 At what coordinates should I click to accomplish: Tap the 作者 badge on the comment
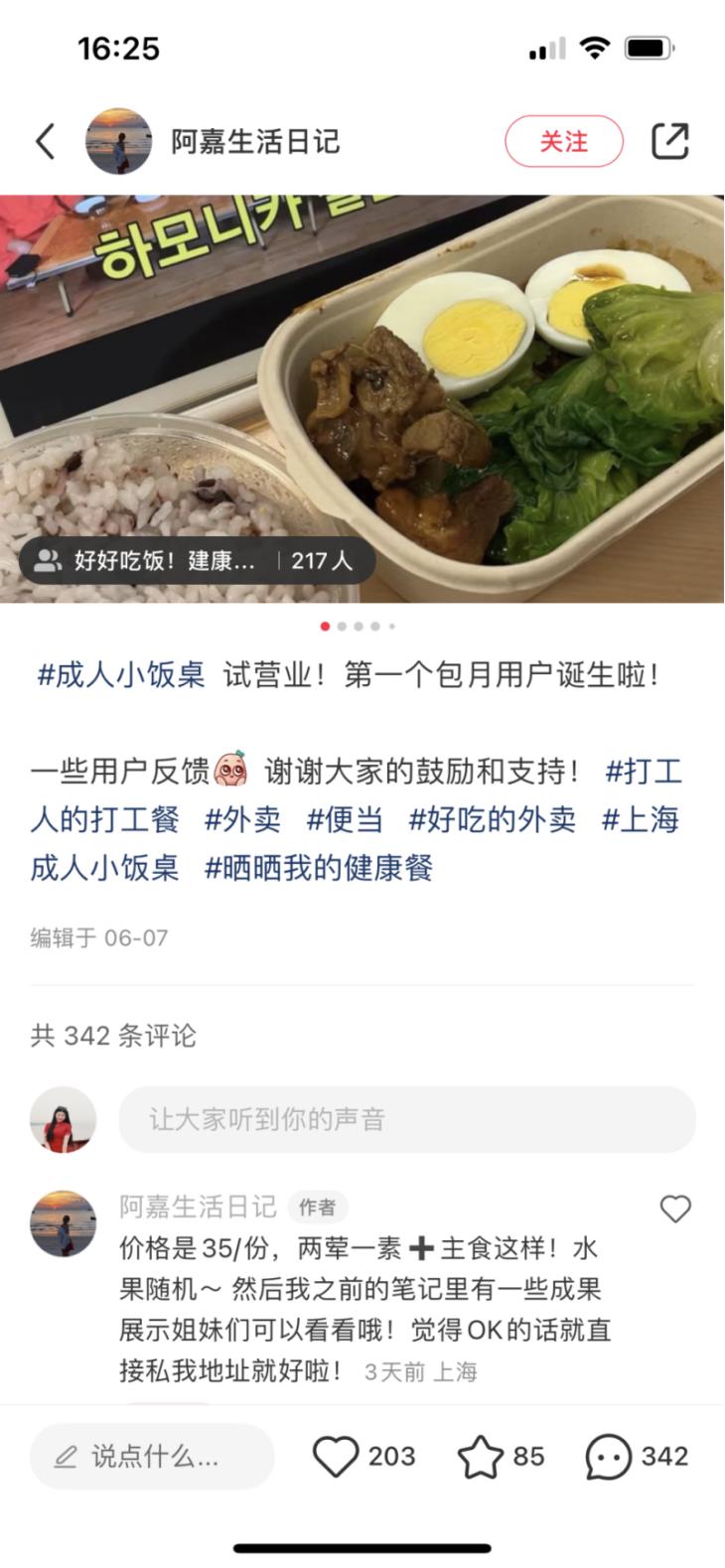click(x=318, y=1208)
